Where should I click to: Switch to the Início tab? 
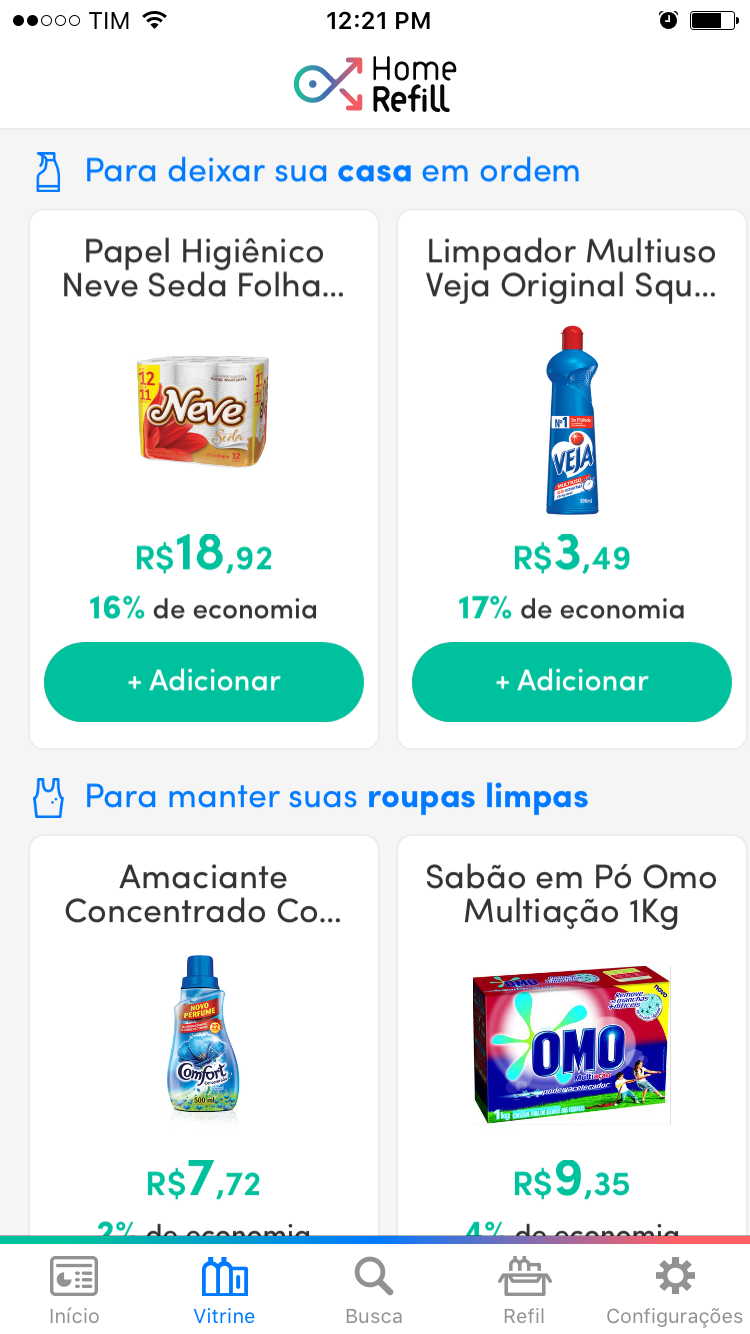point(74,1290)
